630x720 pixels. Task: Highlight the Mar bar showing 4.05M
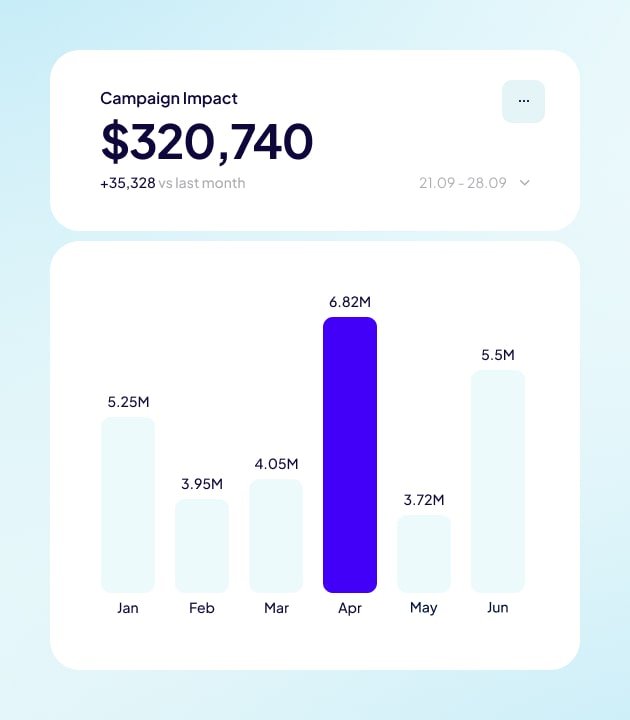[276, 536]
